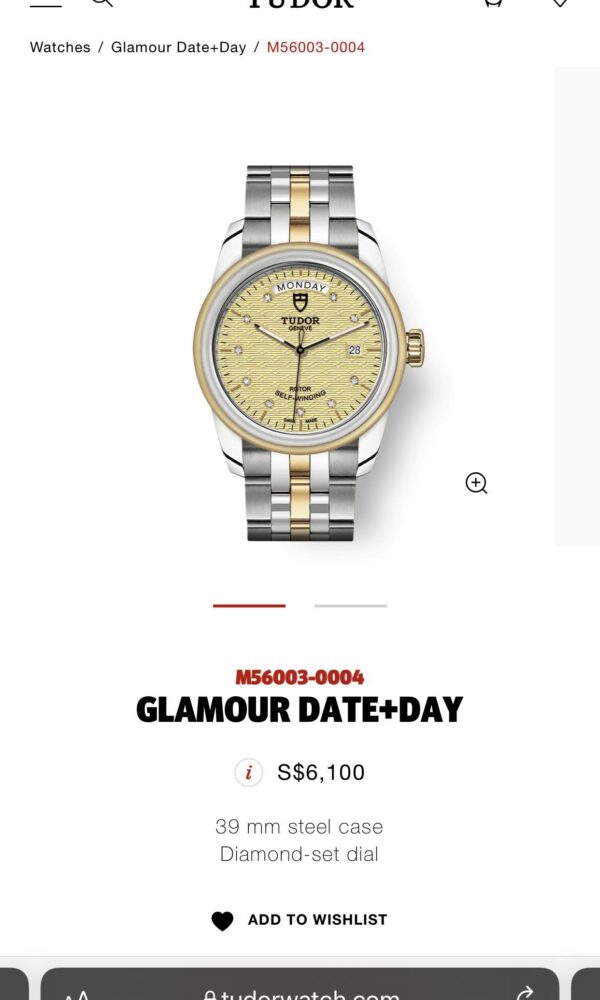View price information icon

tap(248, 772)
